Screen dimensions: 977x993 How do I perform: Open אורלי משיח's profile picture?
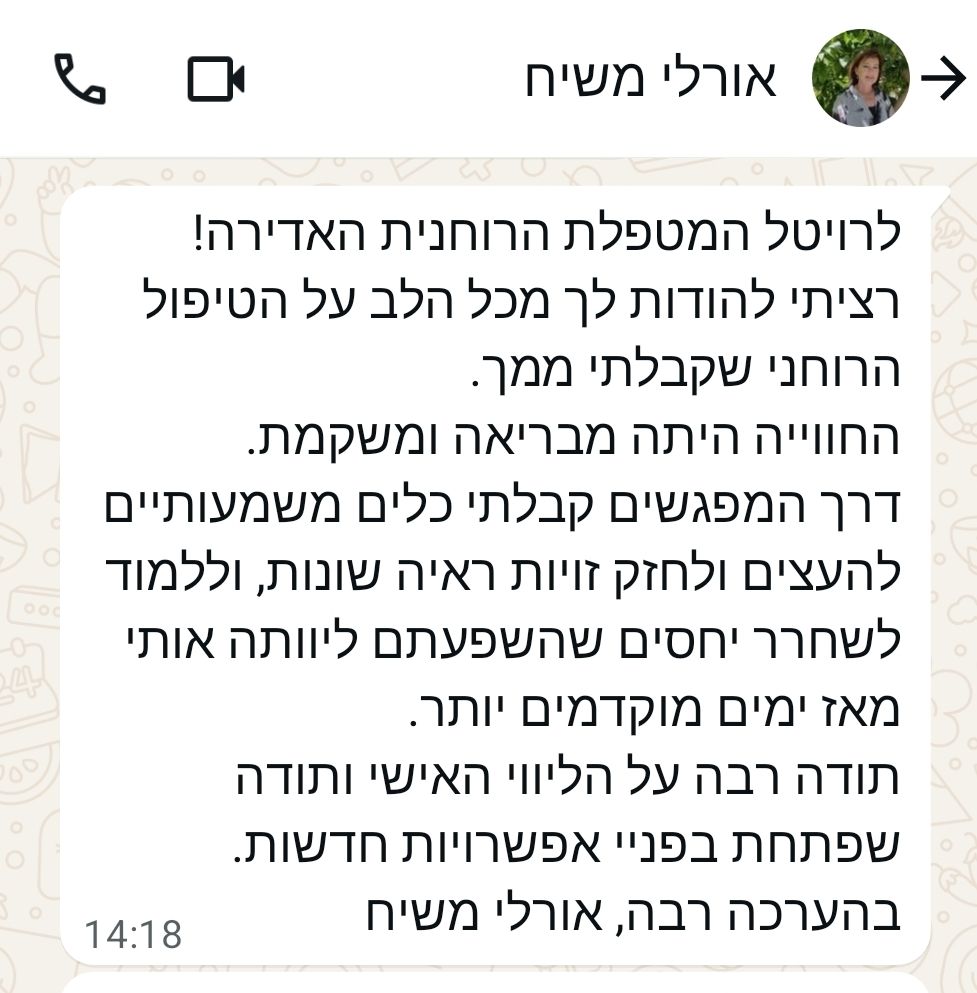(x=860, y=78)
